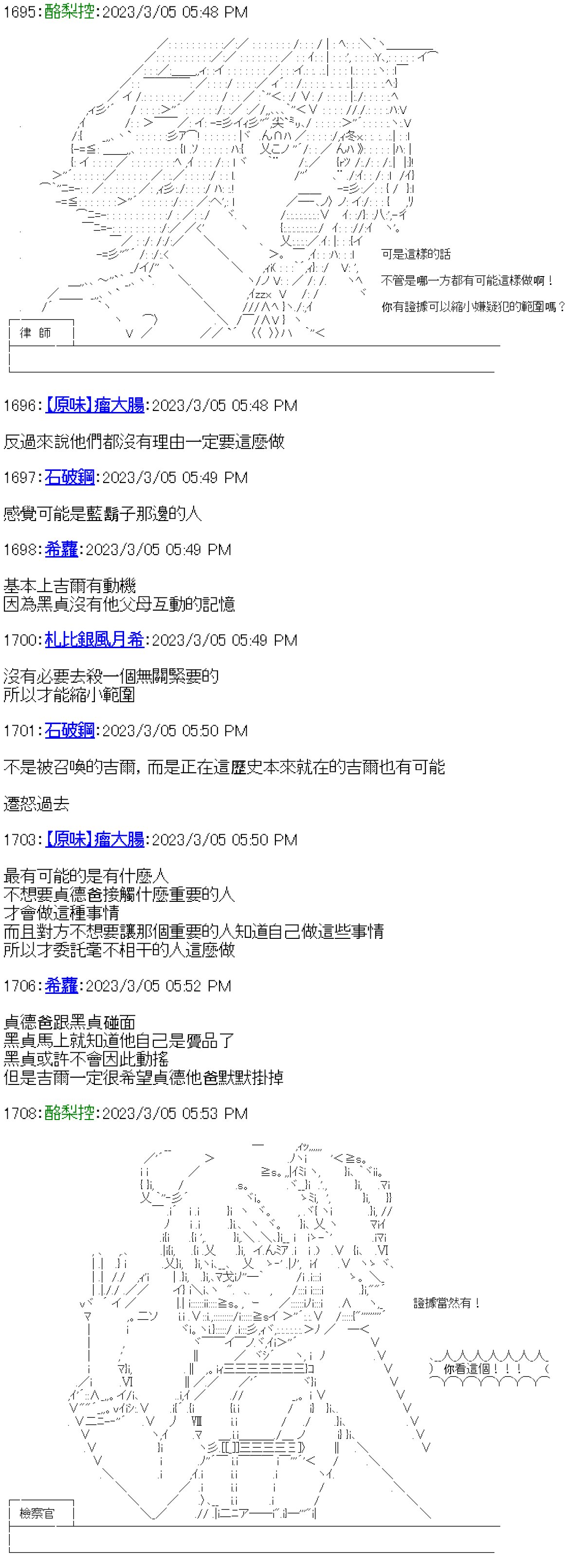Open 【原味】瘤大腸's link on post 1703
The height and width of the screenshot is (1568, 584).
pyautogui.click(x=94, y=840)
